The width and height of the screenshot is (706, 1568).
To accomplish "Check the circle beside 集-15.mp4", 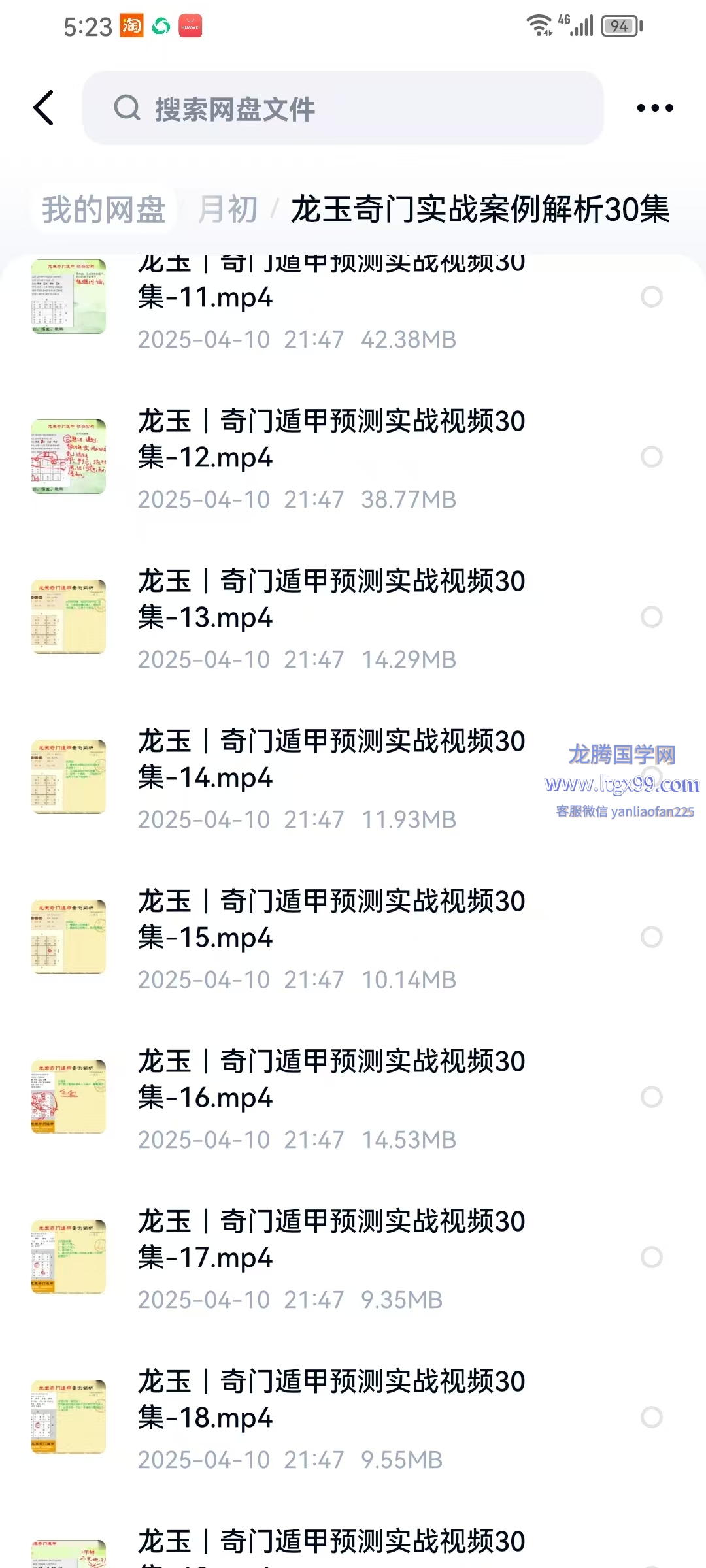I will [651, 937].
